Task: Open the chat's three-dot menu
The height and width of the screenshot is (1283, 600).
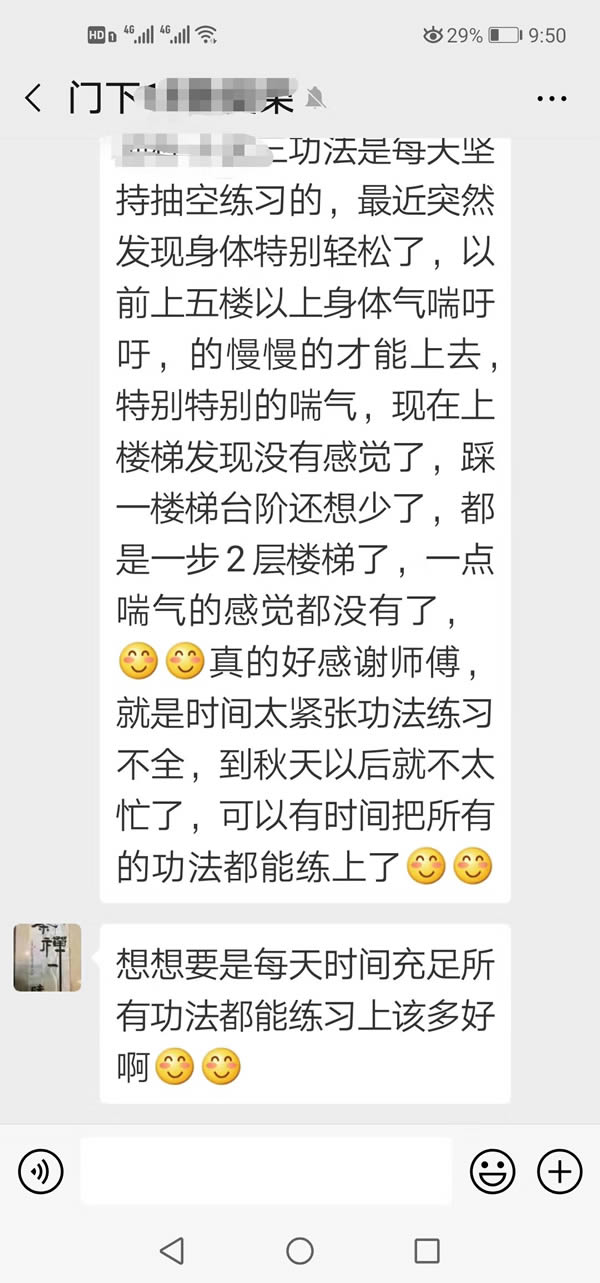Action: (x=551, y=98)
